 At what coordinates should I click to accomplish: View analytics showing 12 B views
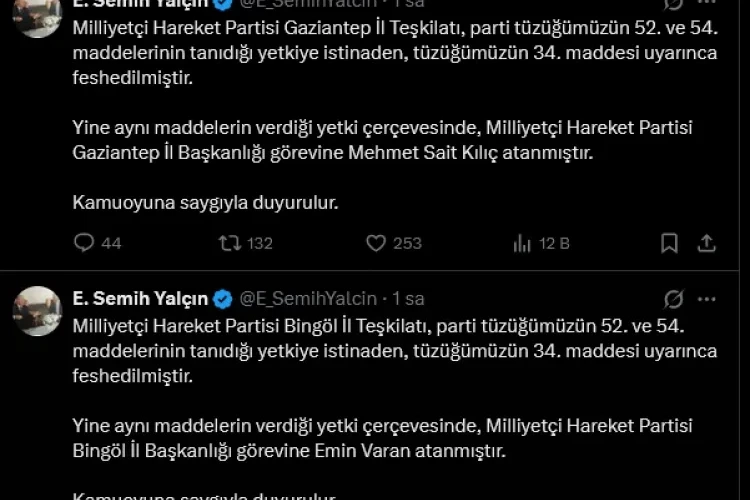522,243
